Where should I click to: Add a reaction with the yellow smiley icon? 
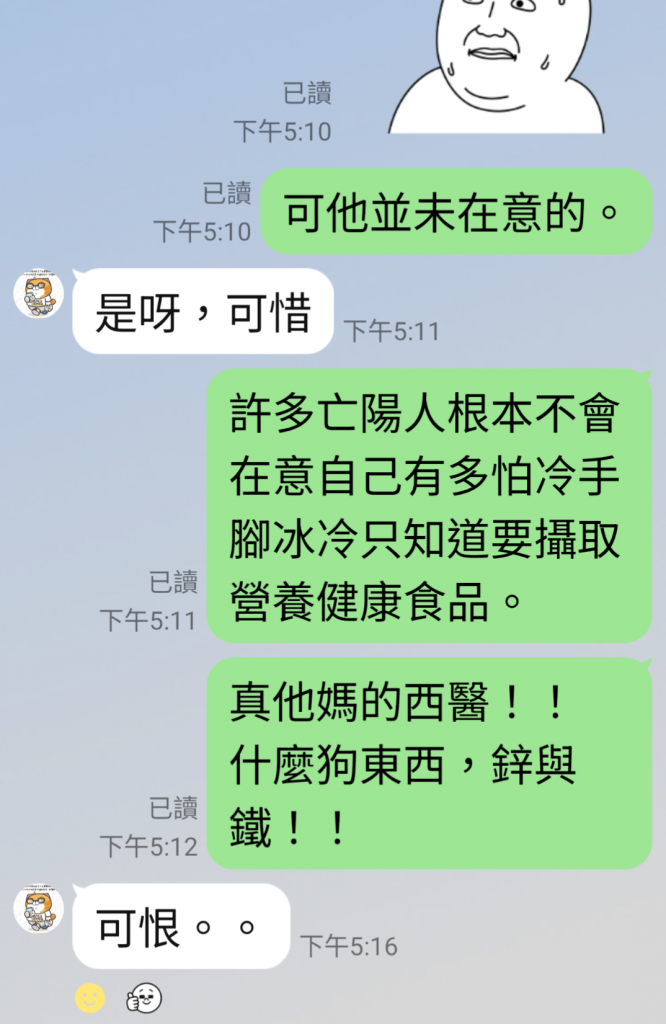click(x=90, y=997)
